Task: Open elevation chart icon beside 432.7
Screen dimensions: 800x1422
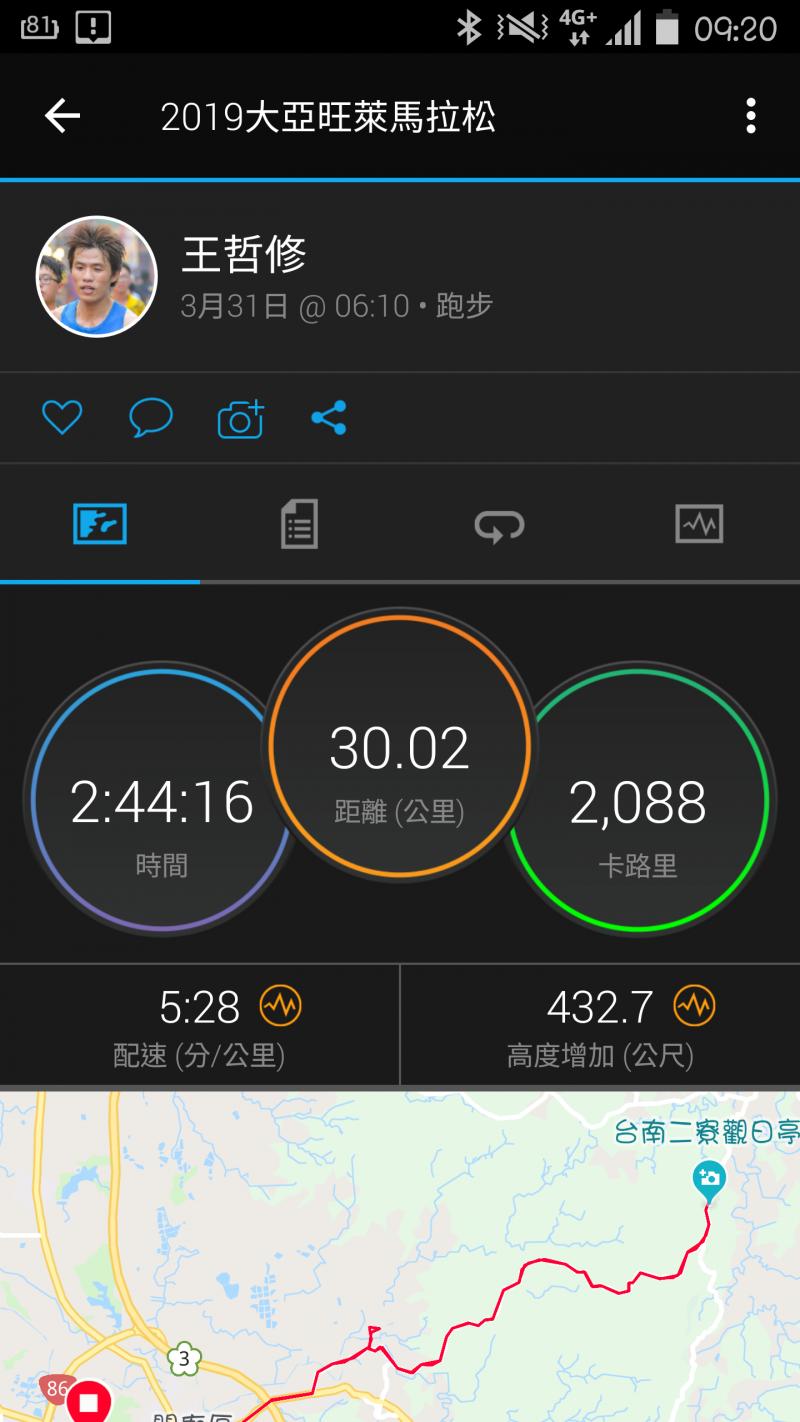Action: pos(694,1007)
